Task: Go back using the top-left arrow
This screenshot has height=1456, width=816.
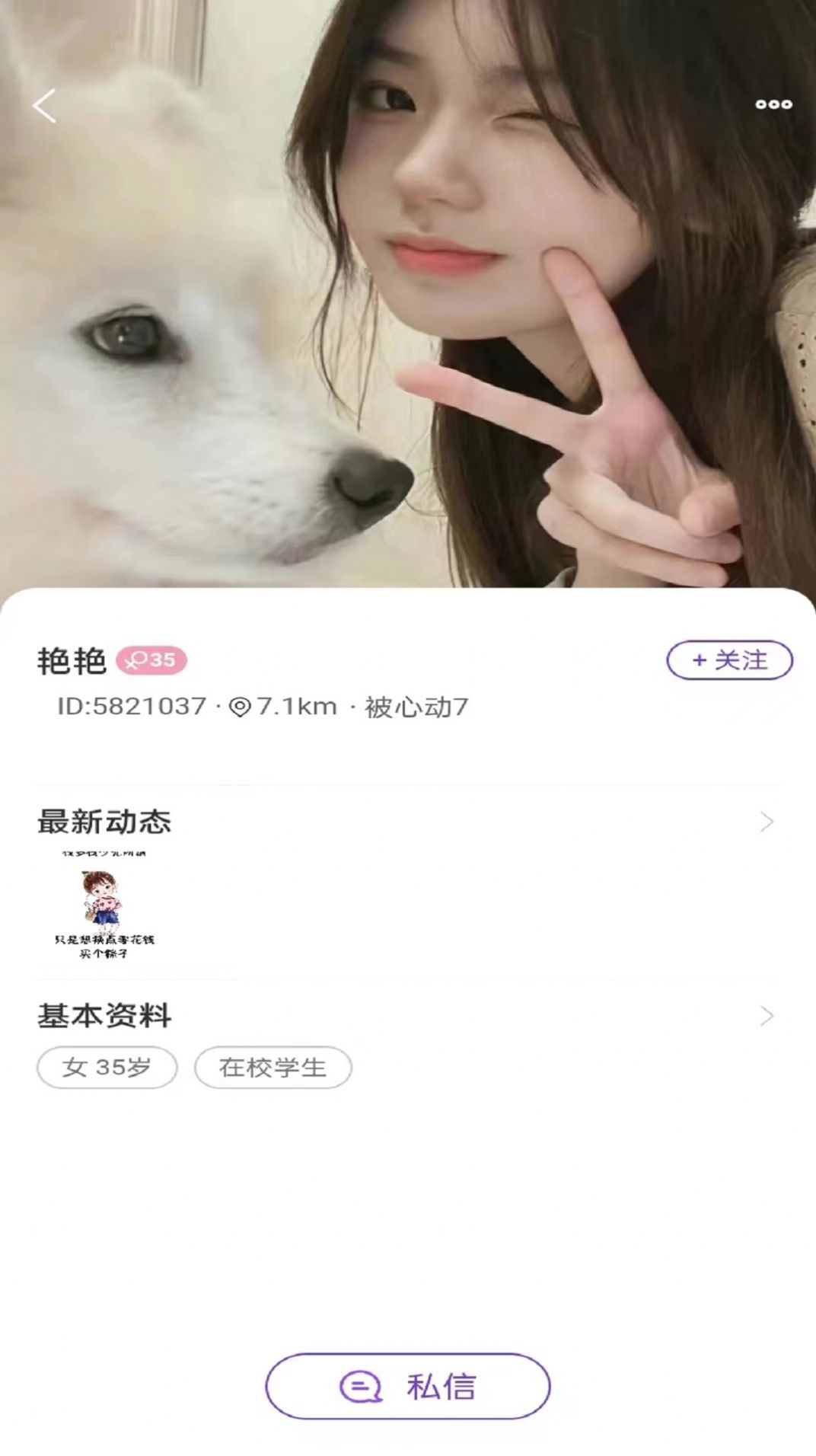Action: [x=44, y=106]
